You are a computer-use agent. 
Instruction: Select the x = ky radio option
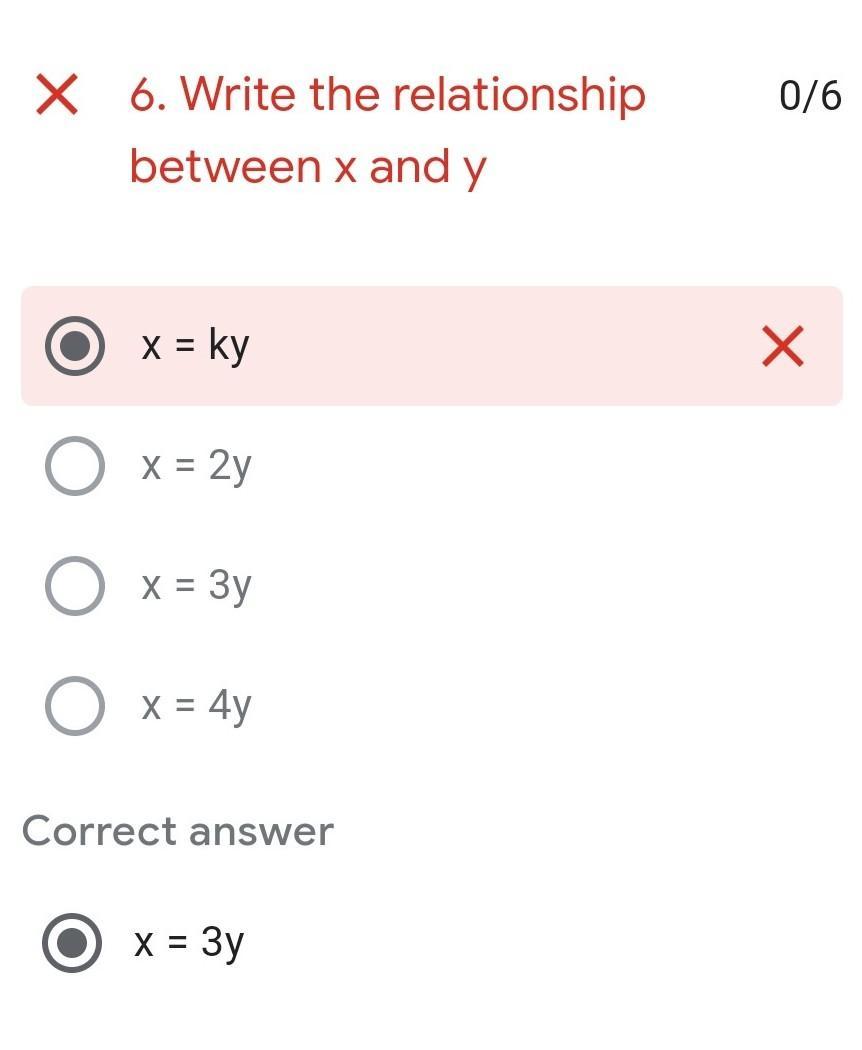pos(74,346)
